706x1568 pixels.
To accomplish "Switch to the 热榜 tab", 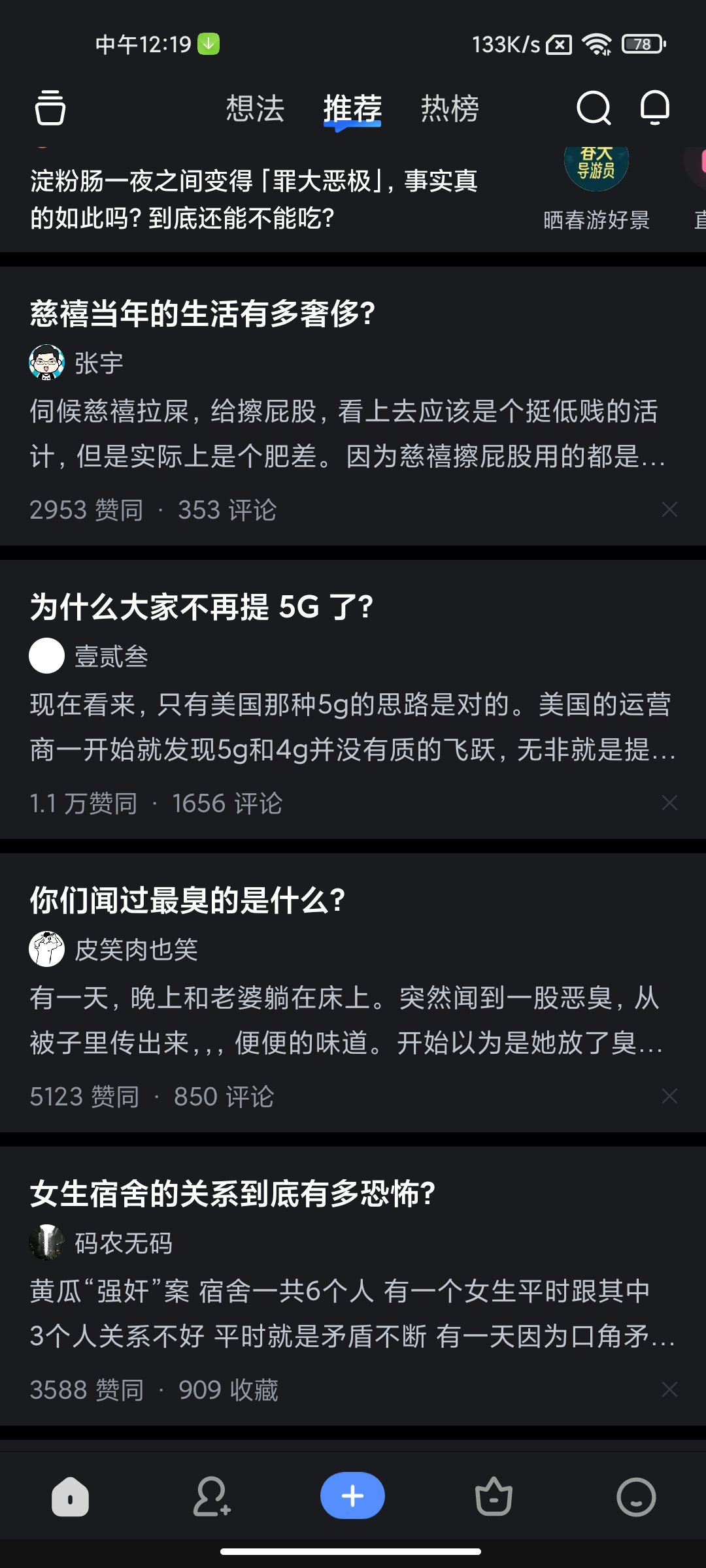I will (x=450, y=108).
